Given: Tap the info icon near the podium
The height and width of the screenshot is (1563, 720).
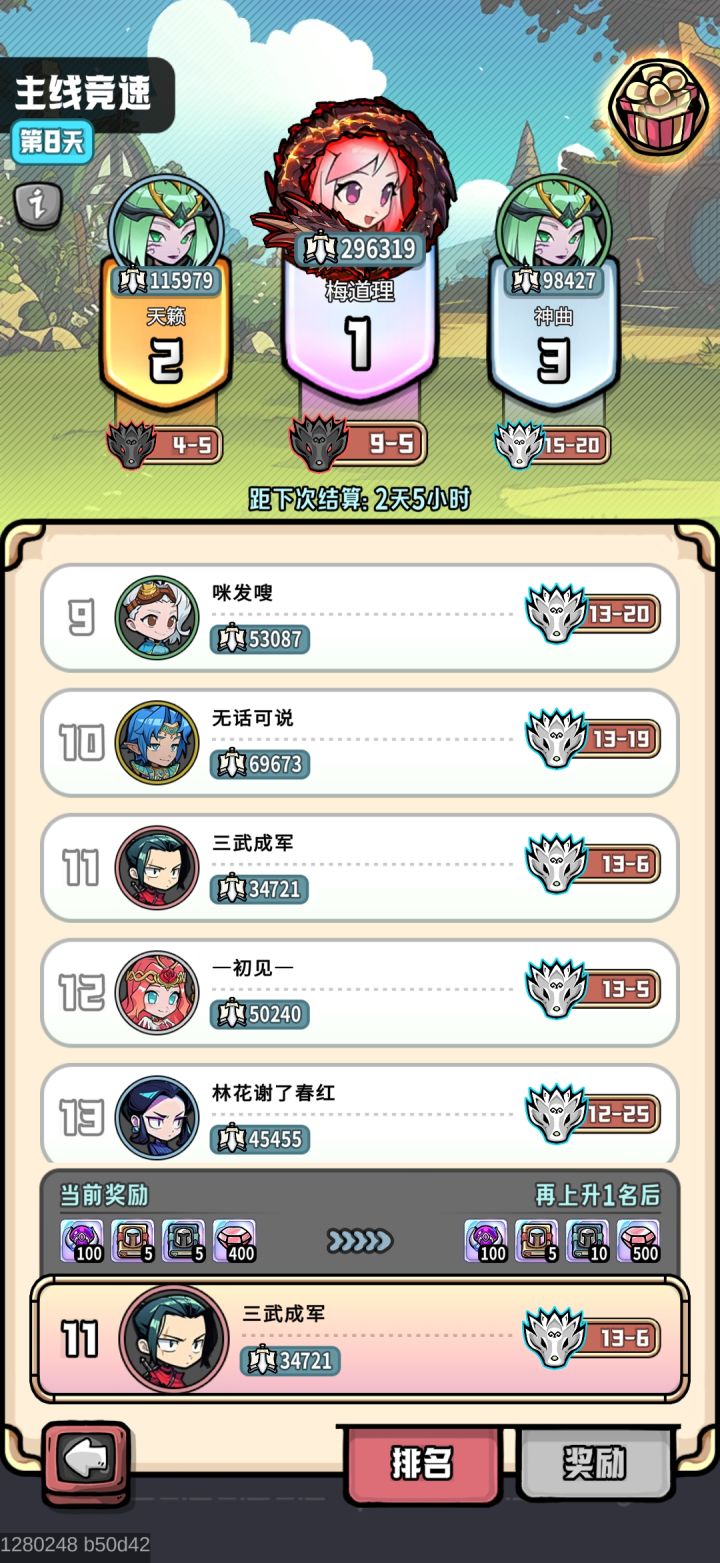Looking at the screenshot, I should pos(38,207).
